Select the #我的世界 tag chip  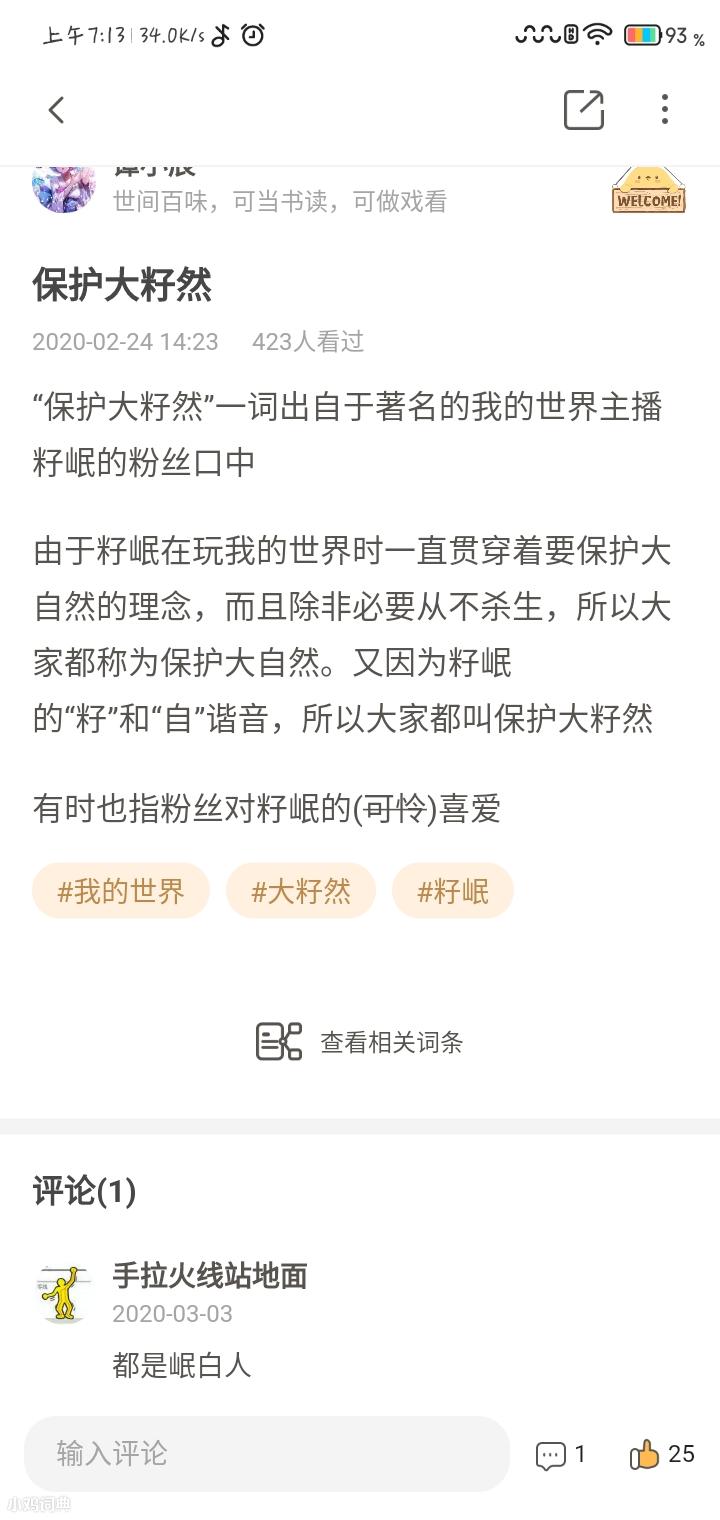(x=121, y=891)
